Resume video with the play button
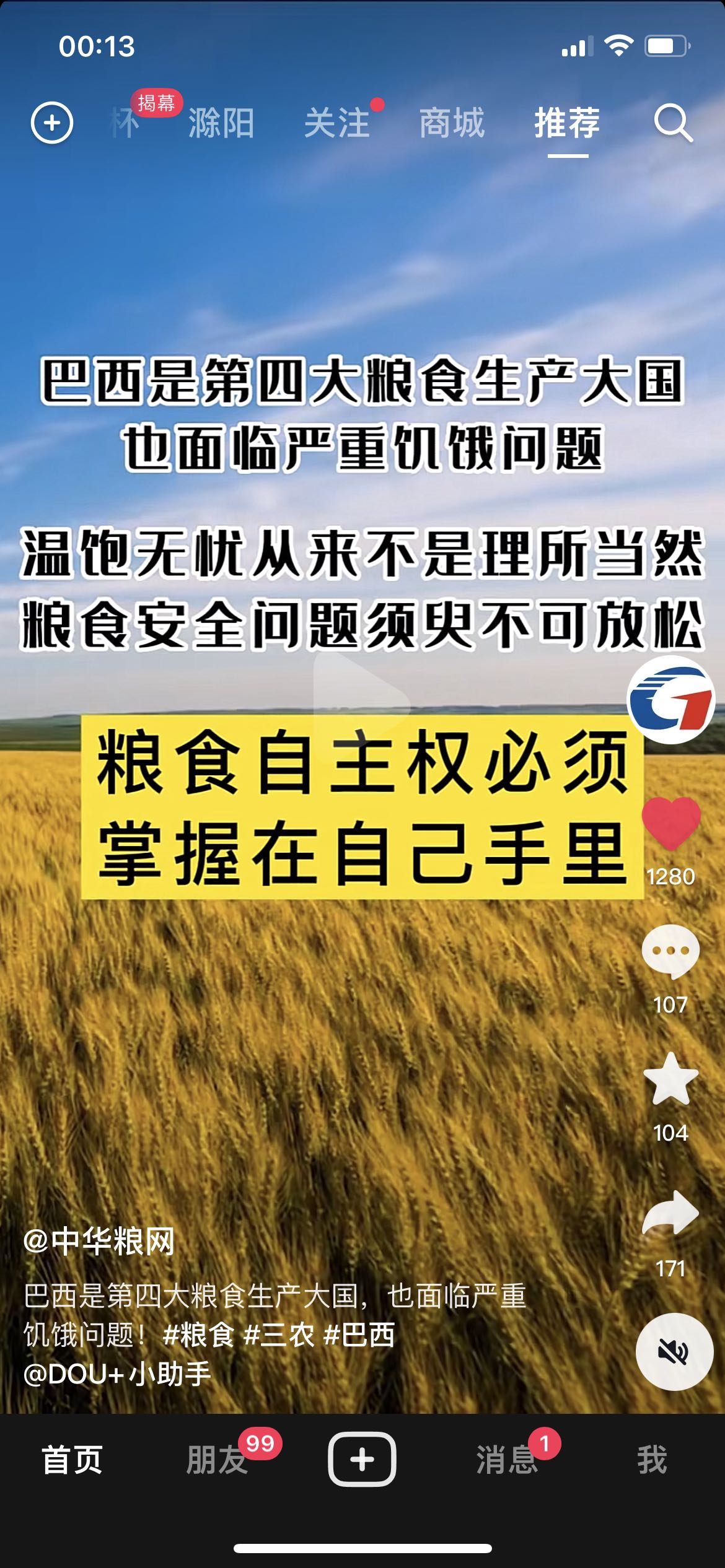The image size is (725, 1568). pos(361,703)
